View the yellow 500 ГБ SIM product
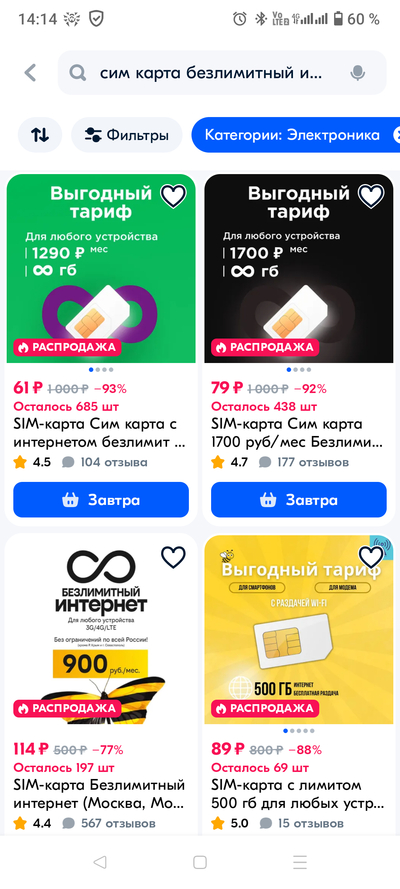 (299, 630)
